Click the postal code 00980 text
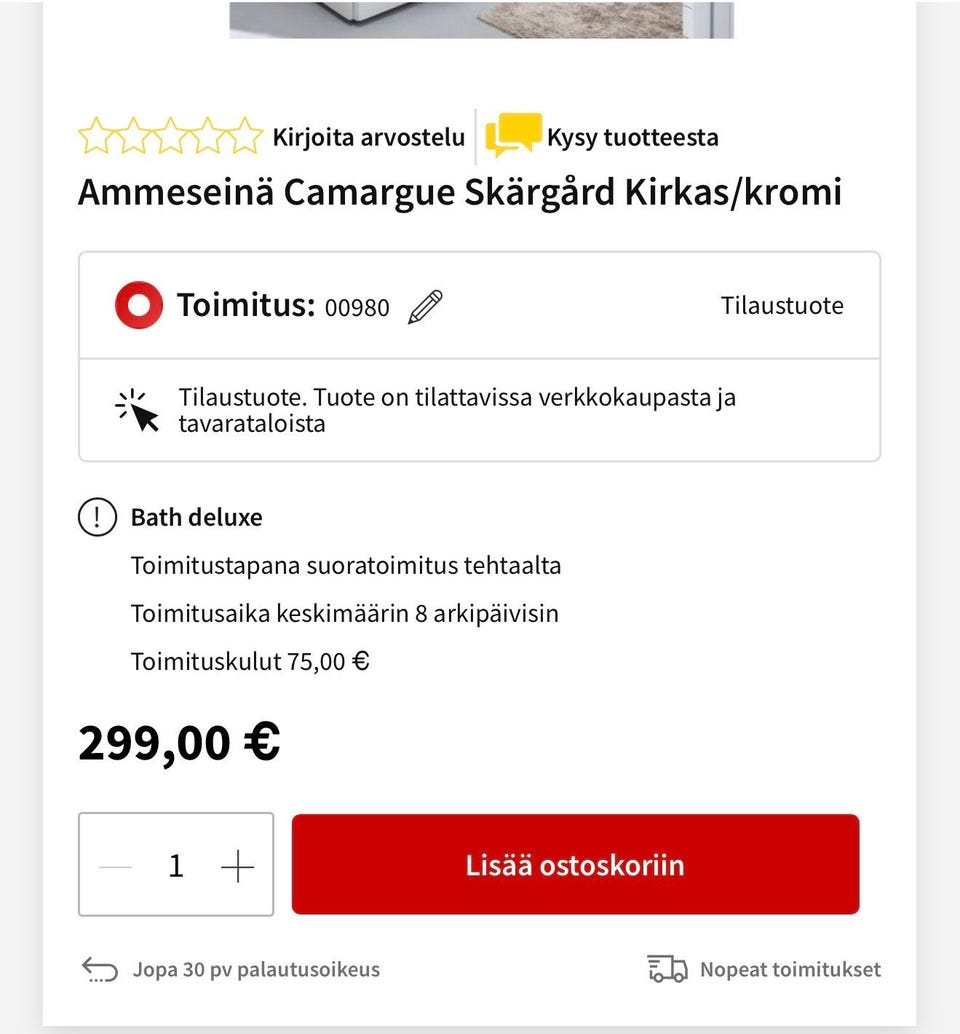The height and width of the screenshot is (1034, 960). click(x=356, y=308)
